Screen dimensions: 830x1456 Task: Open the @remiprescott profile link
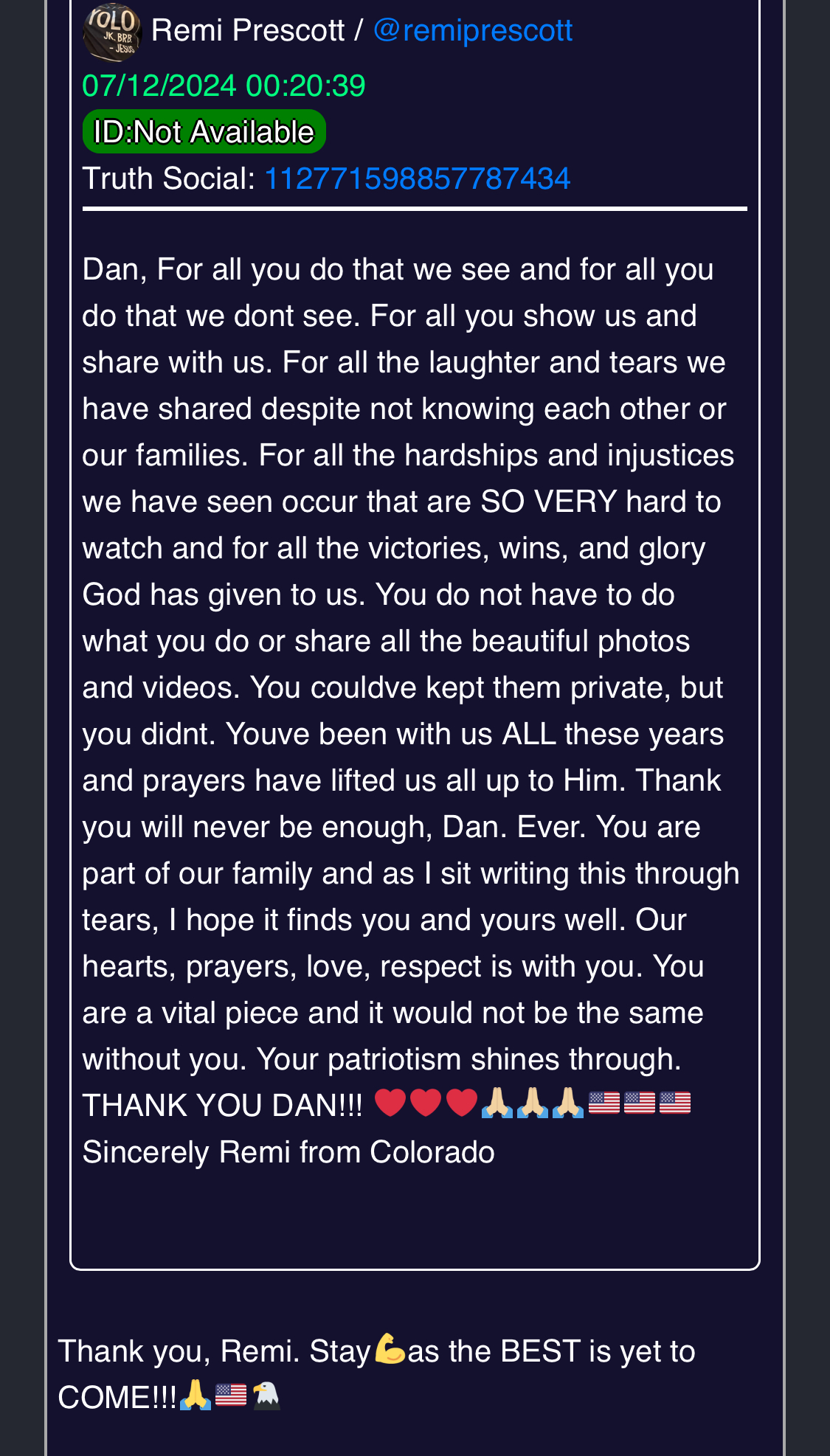pyautogui.click(x=473, y=31)
